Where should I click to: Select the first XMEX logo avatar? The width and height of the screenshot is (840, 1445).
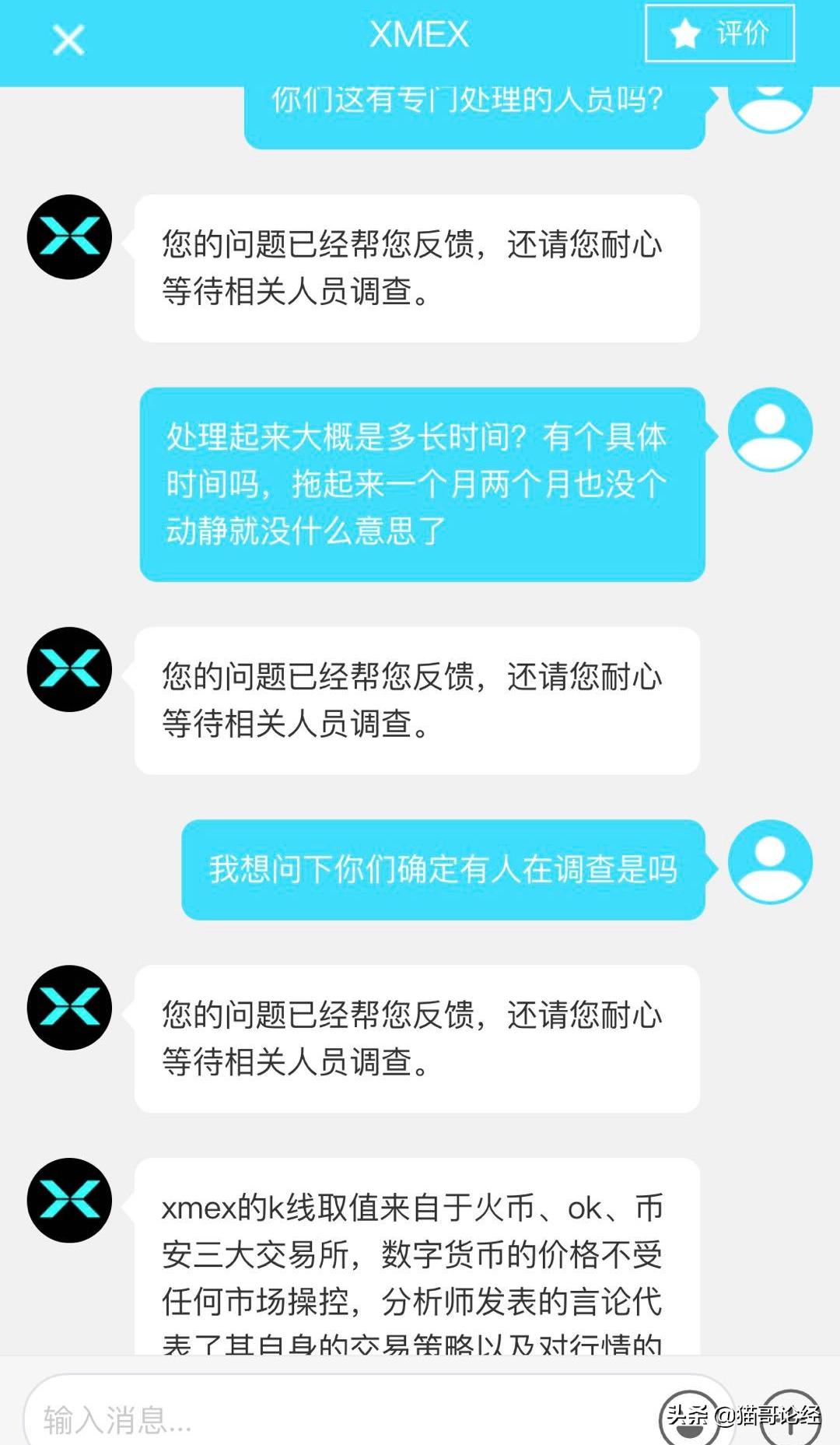(70, 236)
